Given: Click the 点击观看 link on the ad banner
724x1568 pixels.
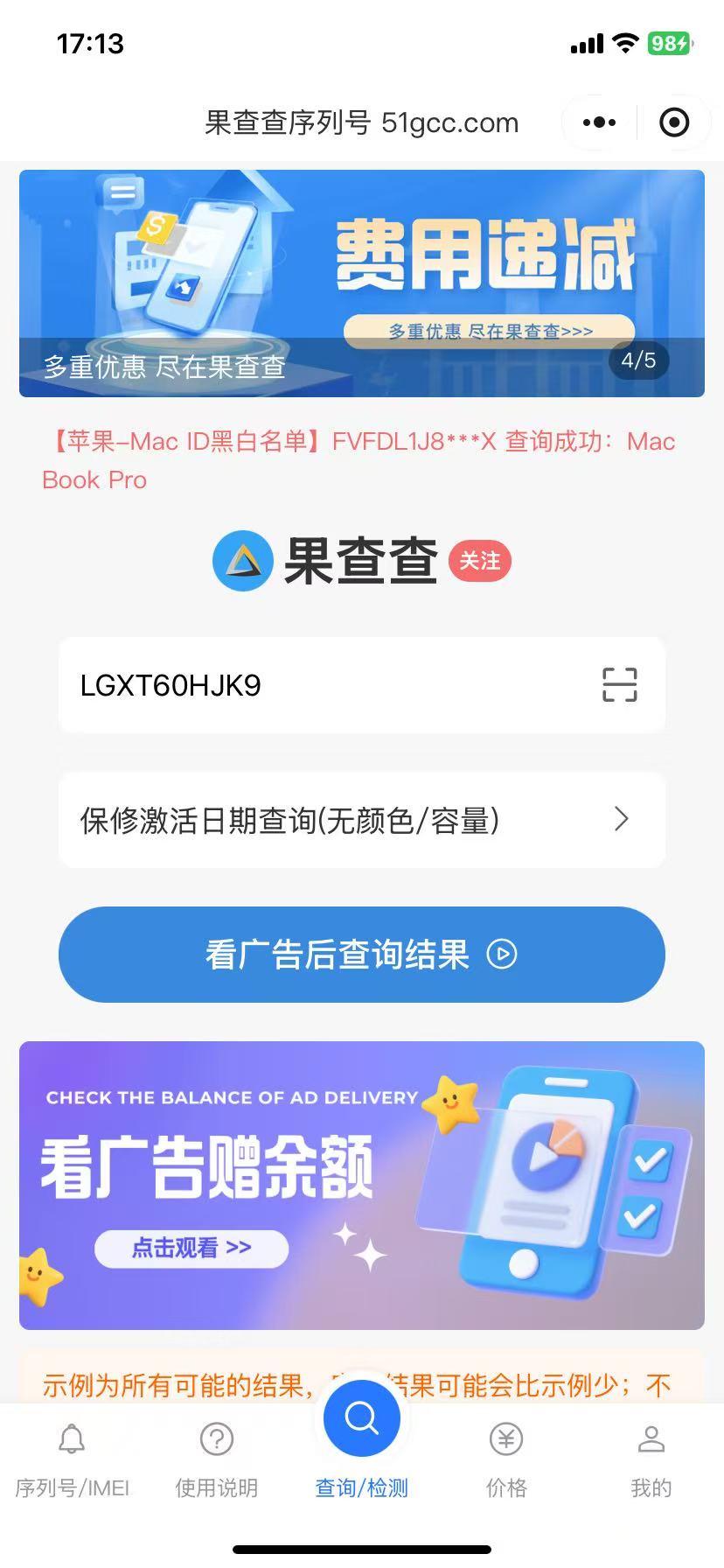Looking at the screenshot, I should tap(191, 1249).
